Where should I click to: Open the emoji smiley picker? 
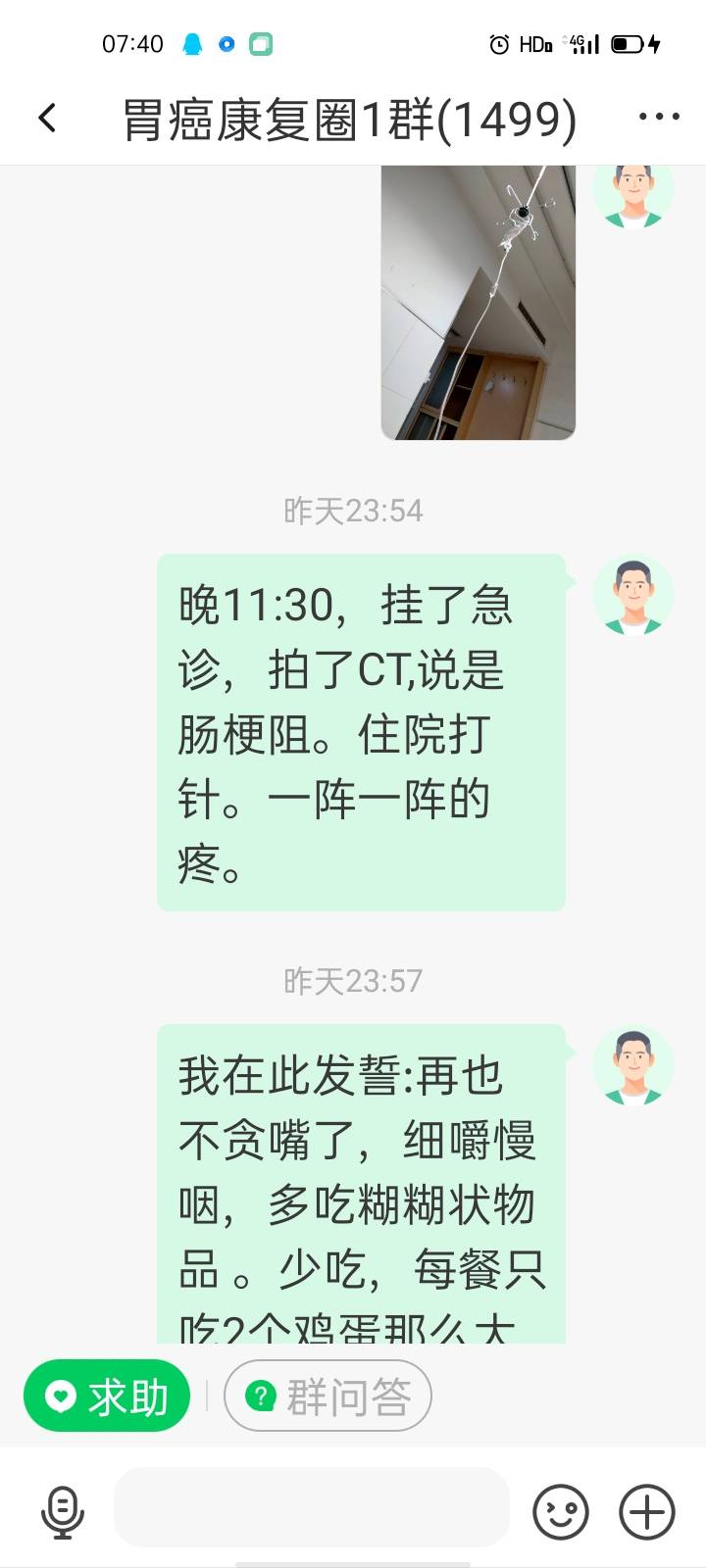point(559,1512)
